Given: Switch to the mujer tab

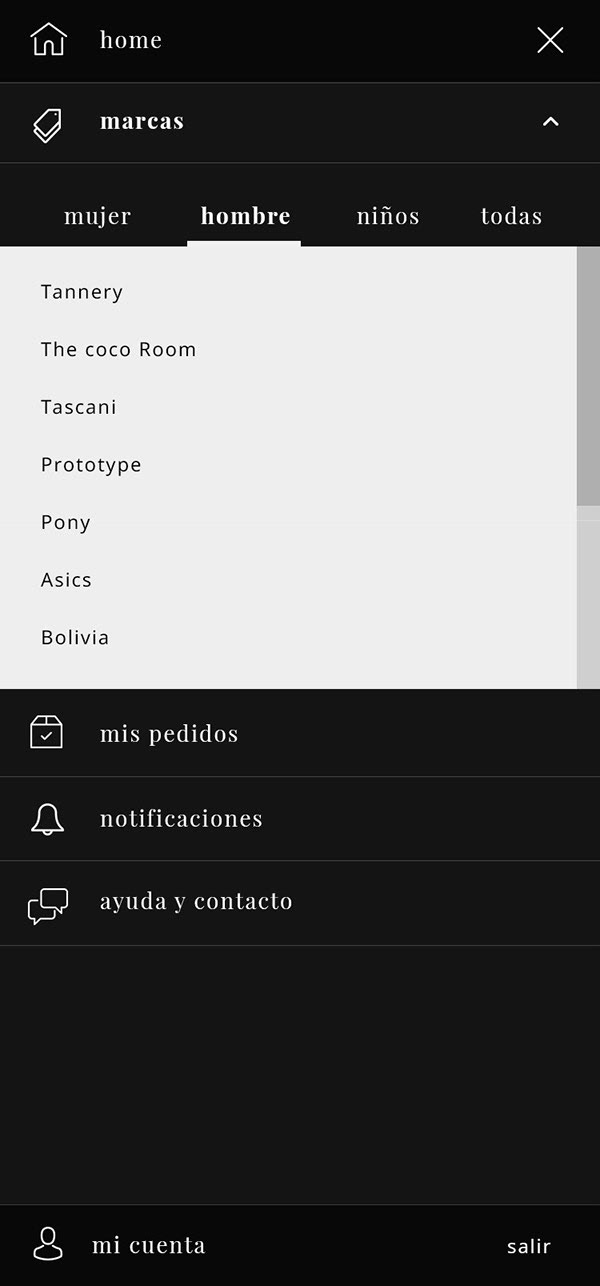Looking at the screenshot, I should coord(98,216).
